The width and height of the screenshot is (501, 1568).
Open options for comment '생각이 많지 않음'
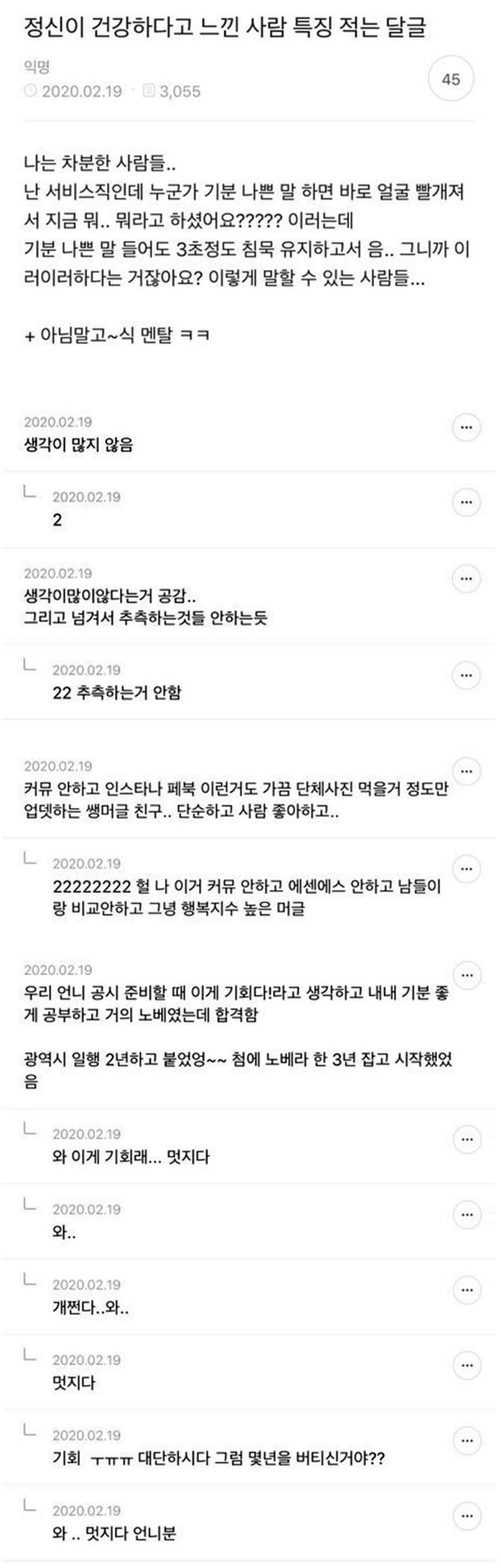tap(466, 428)
